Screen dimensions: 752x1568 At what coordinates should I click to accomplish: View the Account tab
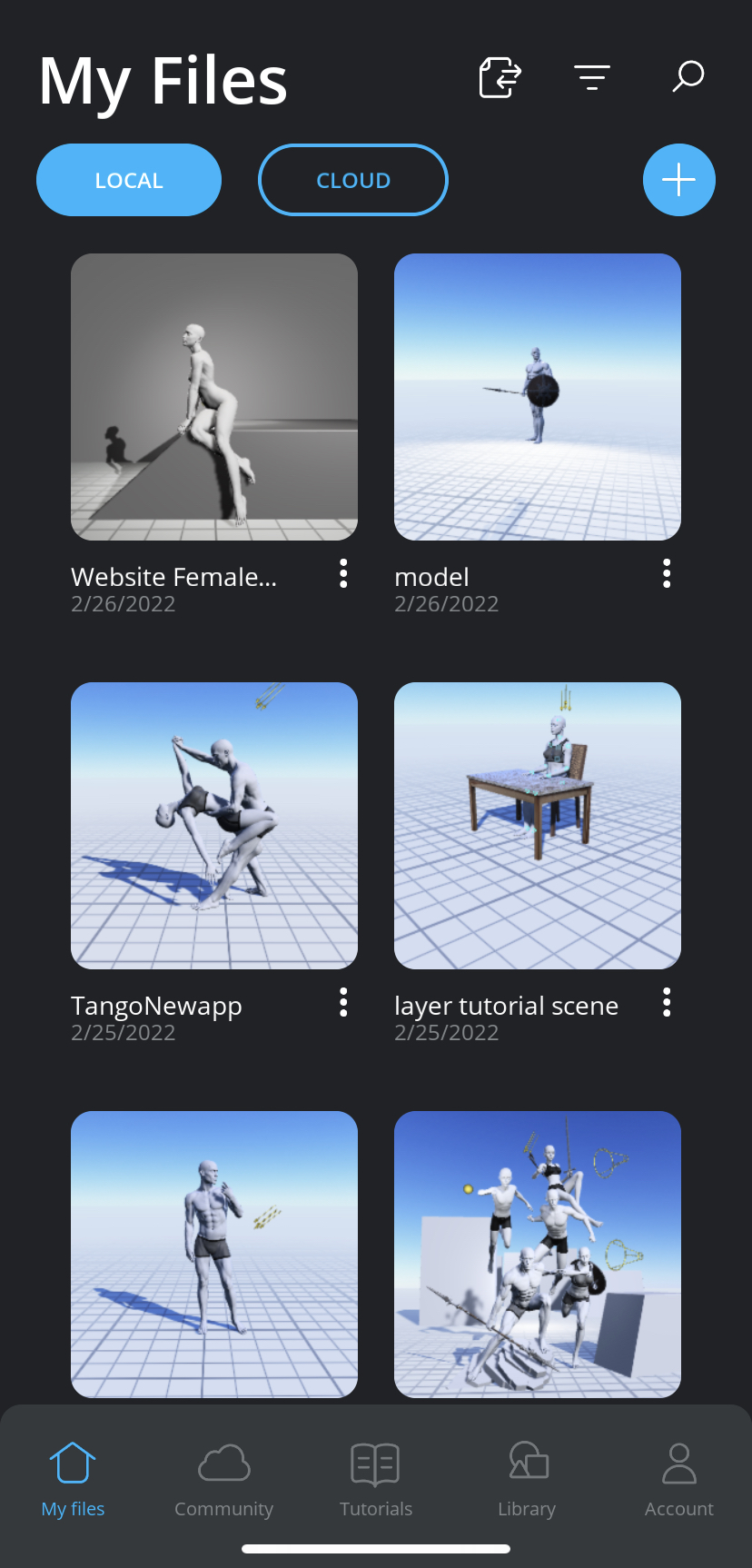679,1480
